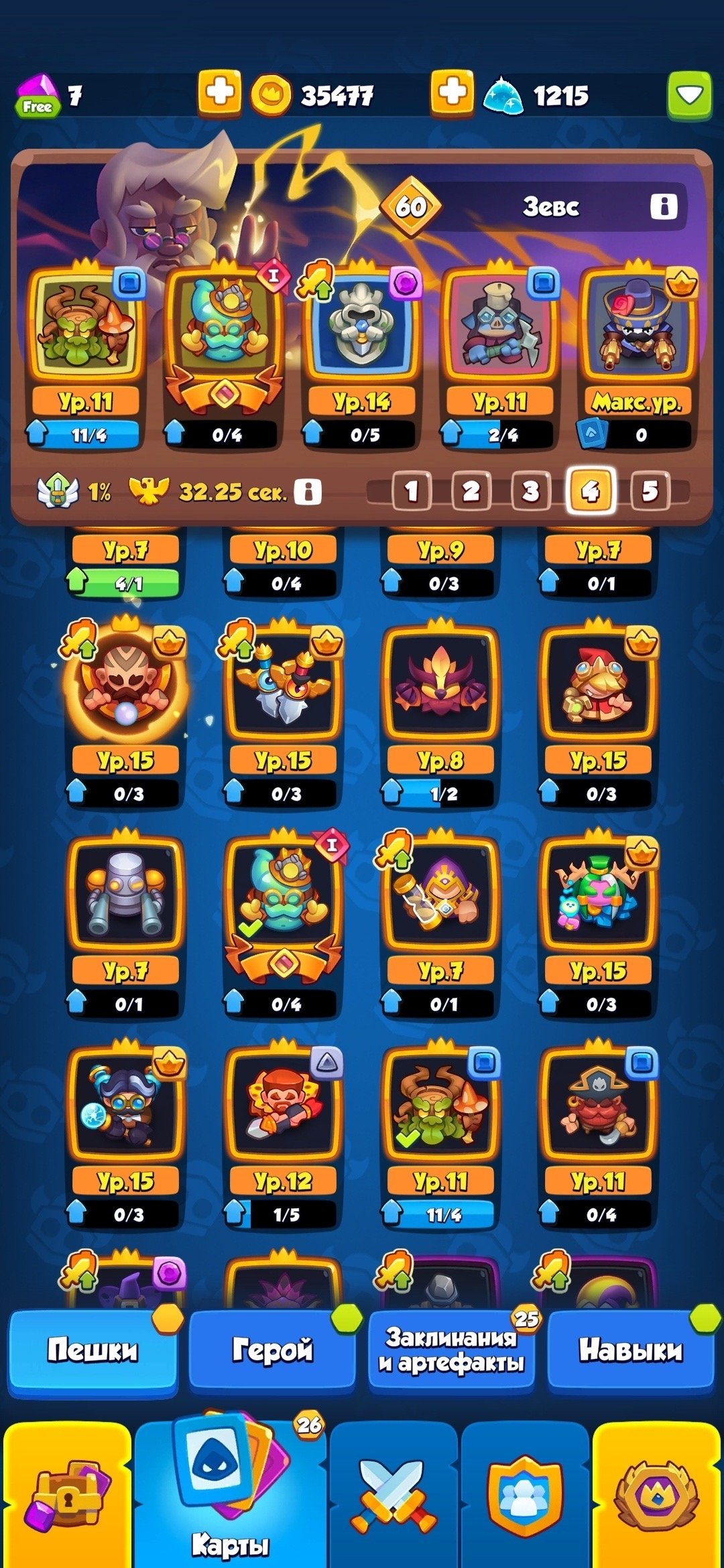Tap the plus button to buy gold coins
This screenshot has width=724, height=1568.
tap(219, 92)
